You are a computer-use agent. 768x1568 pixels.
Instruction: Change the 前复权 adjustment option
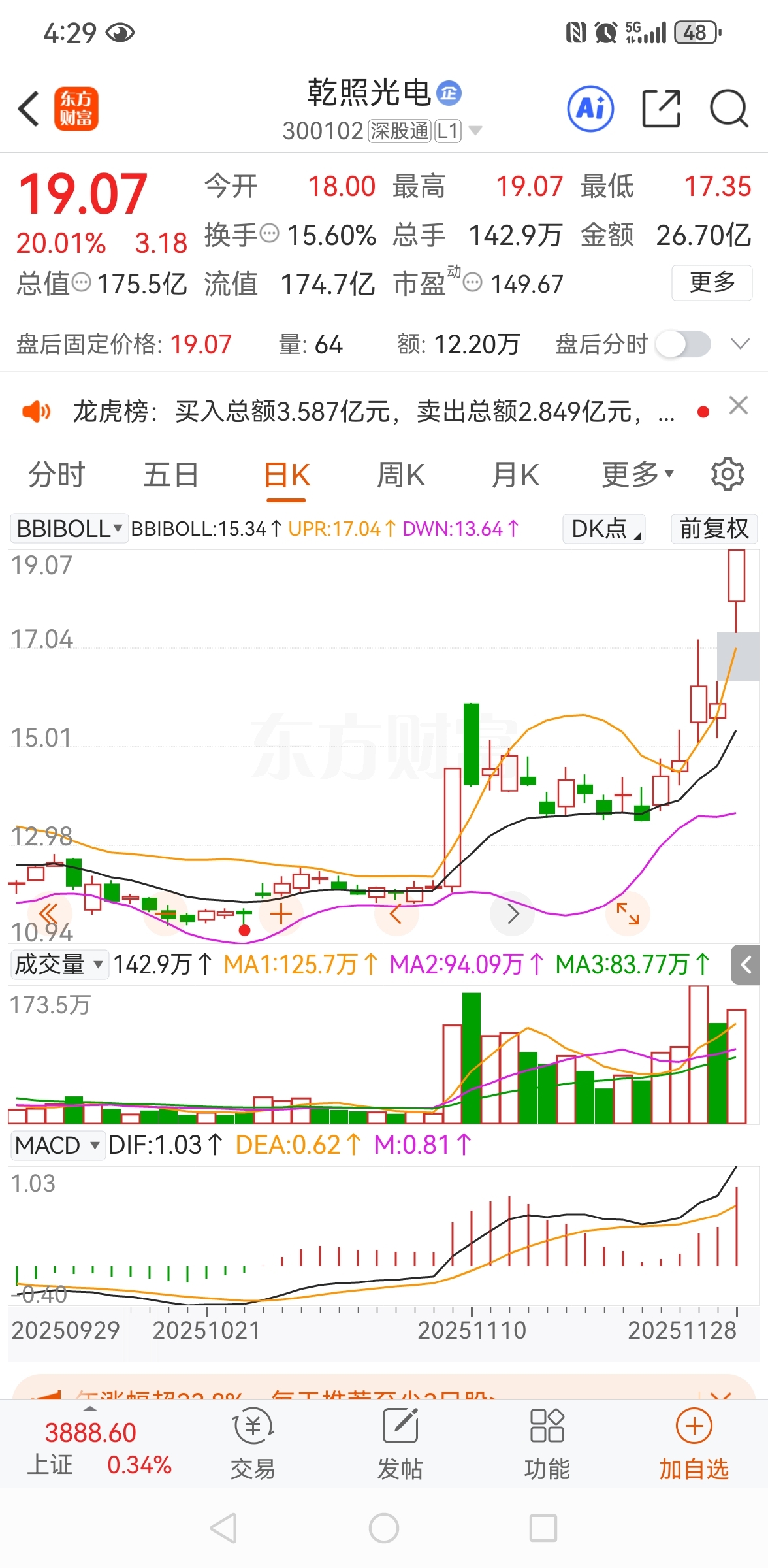point(714,529)
